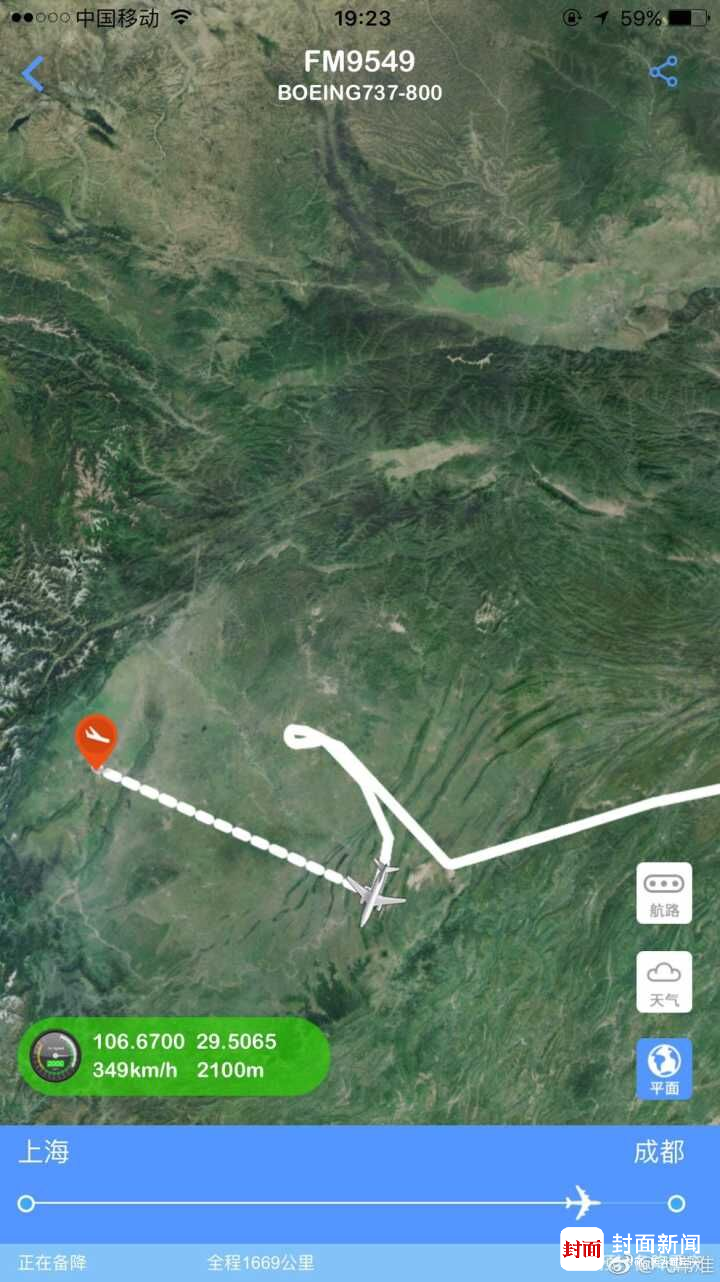The image size is (720, 1282).
Task: Show the 航路 route overlay
Action: click(664, 893)
